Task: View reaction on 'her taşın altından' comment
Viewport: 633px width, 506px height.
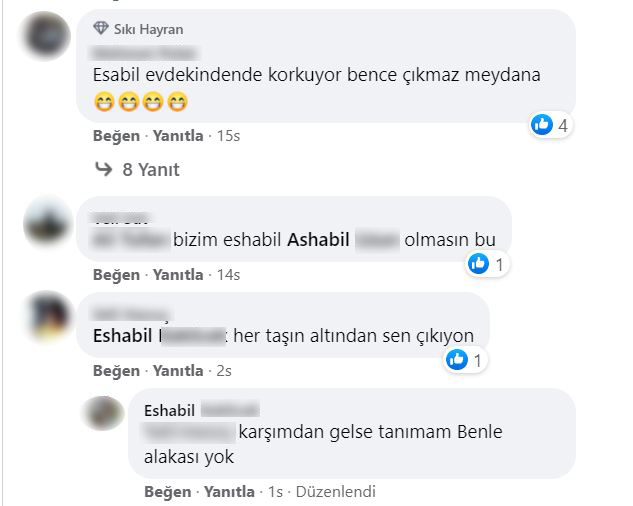Action: pyautogui.click(x=466, y=359)
